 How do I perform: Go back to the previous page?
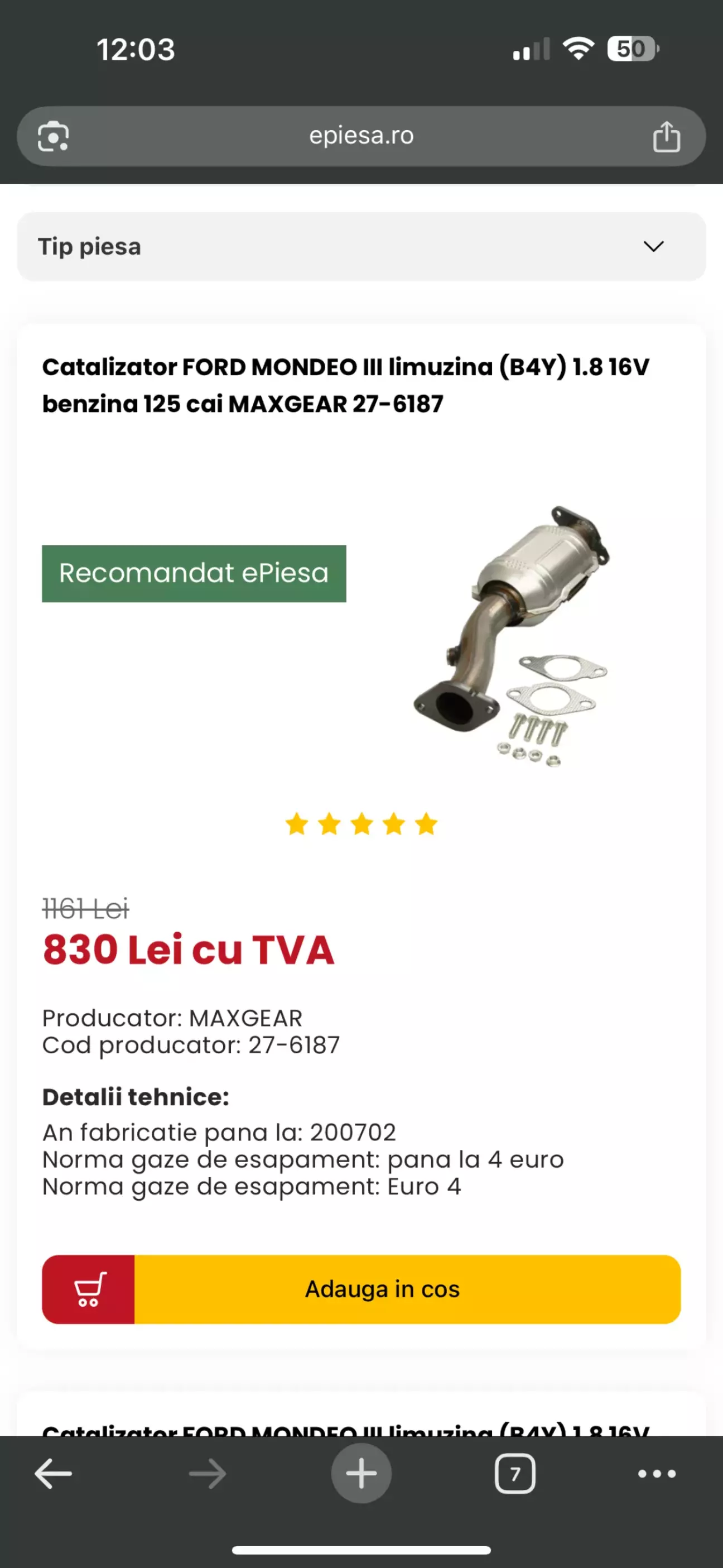click(54, 1474)
